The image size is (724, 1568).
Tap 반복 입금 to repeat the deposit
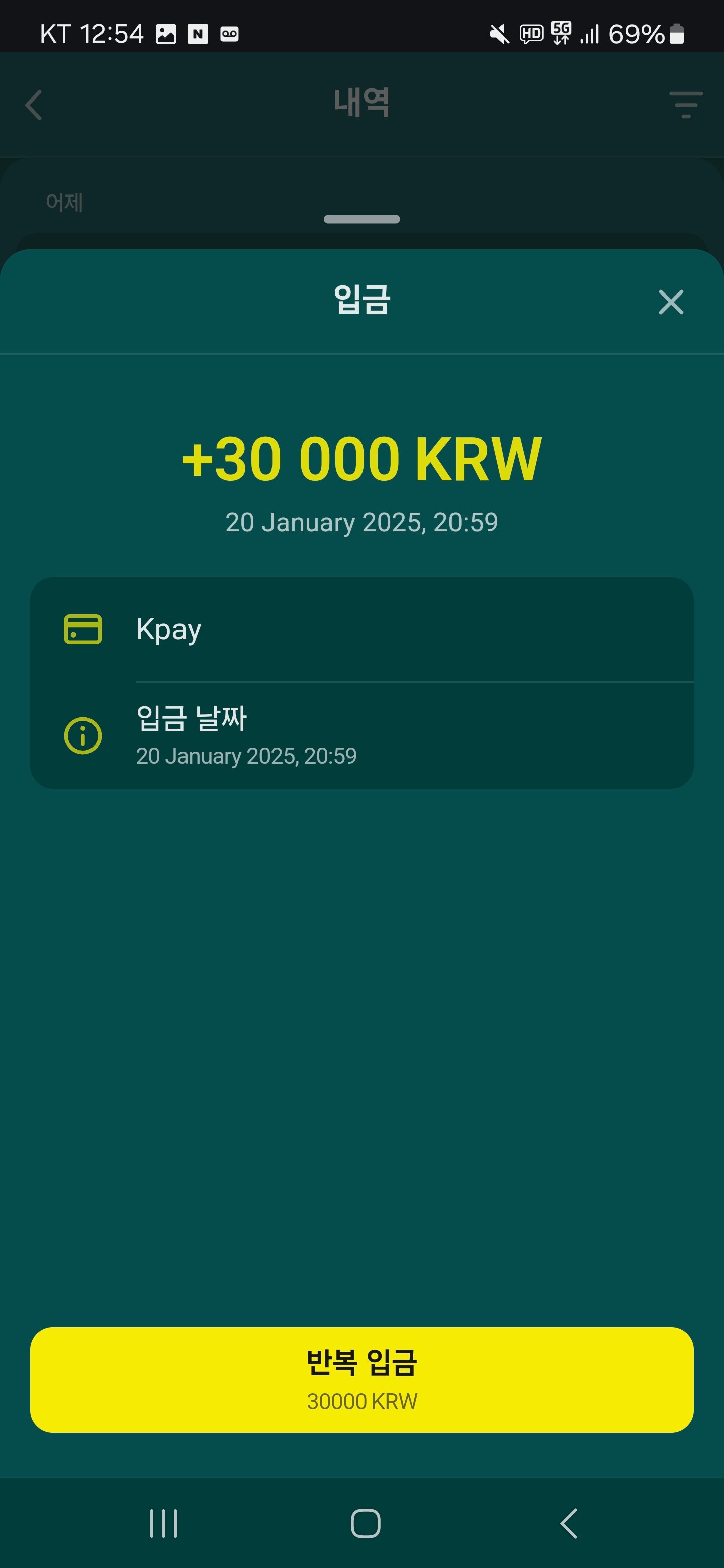pyautogui.click(x=361, y=1380)
